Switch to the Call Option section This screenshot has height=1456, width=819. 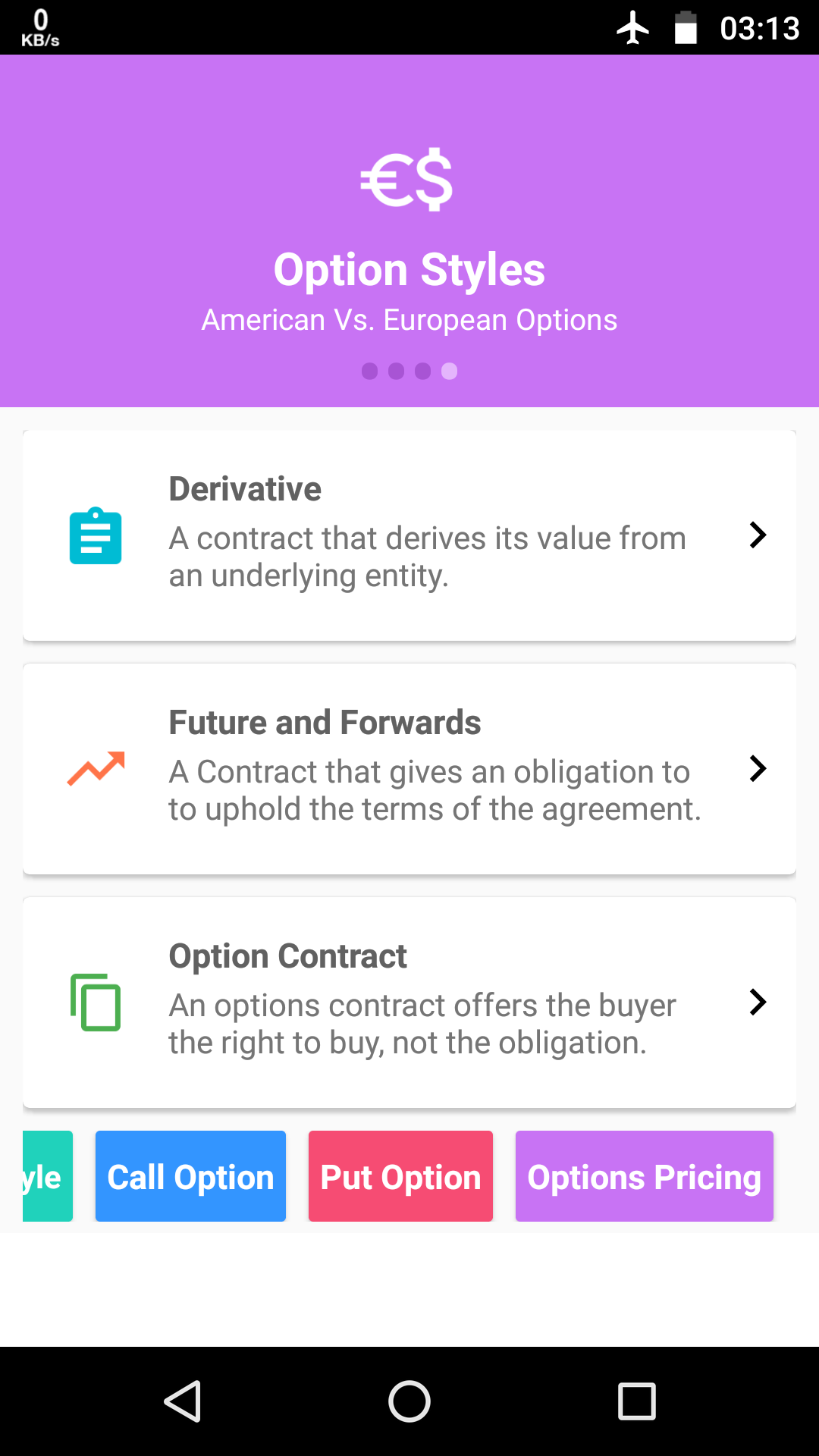coord(190,1177)
